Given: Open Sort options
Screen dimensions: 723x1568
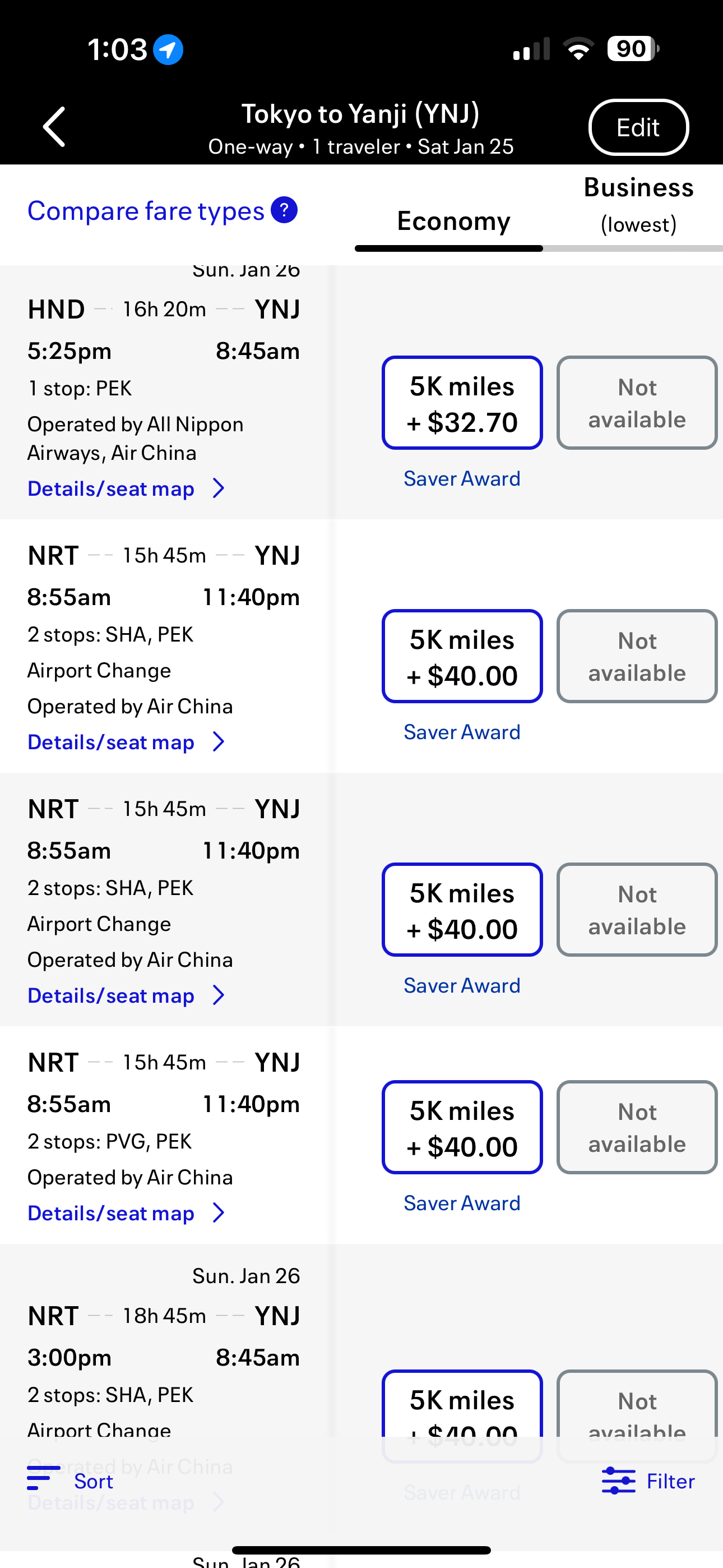Looking at the screenshot, I should (71, 1481).
